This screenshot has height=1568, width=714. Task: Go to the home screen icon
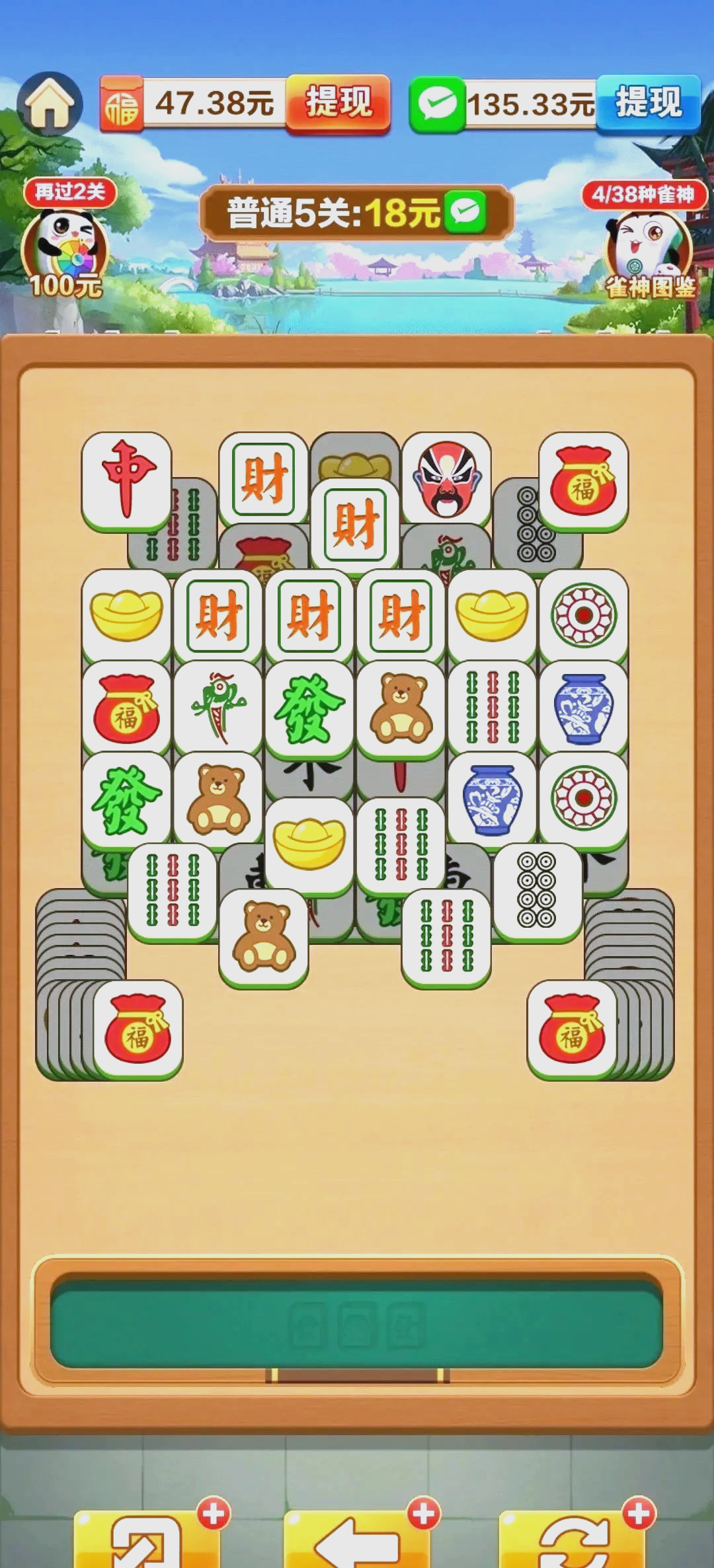(50, 104)
